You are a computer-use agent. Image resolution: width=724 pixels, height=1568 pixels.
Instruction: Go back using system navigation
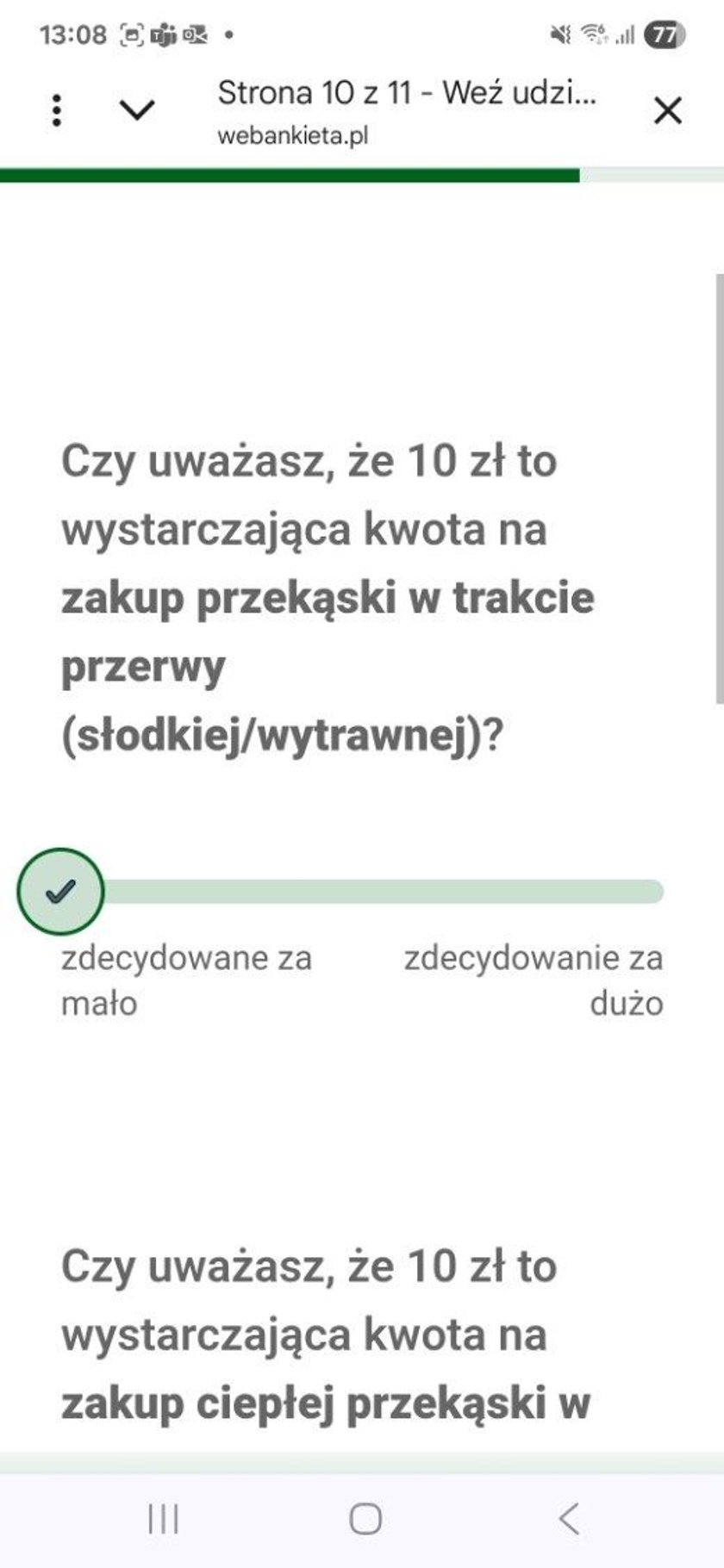click(x=569, y=1519)
